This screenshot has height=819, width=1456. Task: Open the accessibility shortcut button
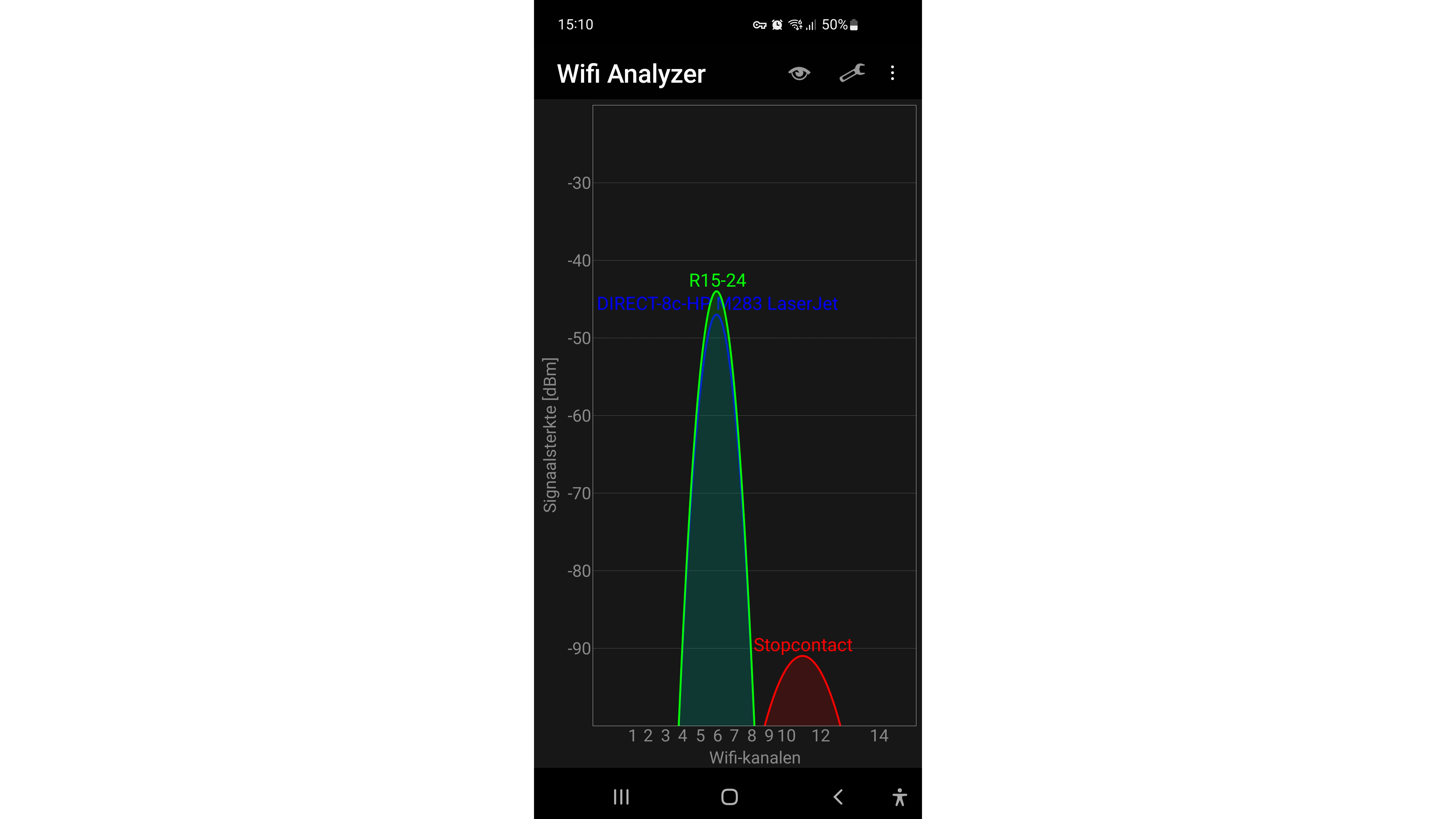pyautogui.click(x=899, y=797)
